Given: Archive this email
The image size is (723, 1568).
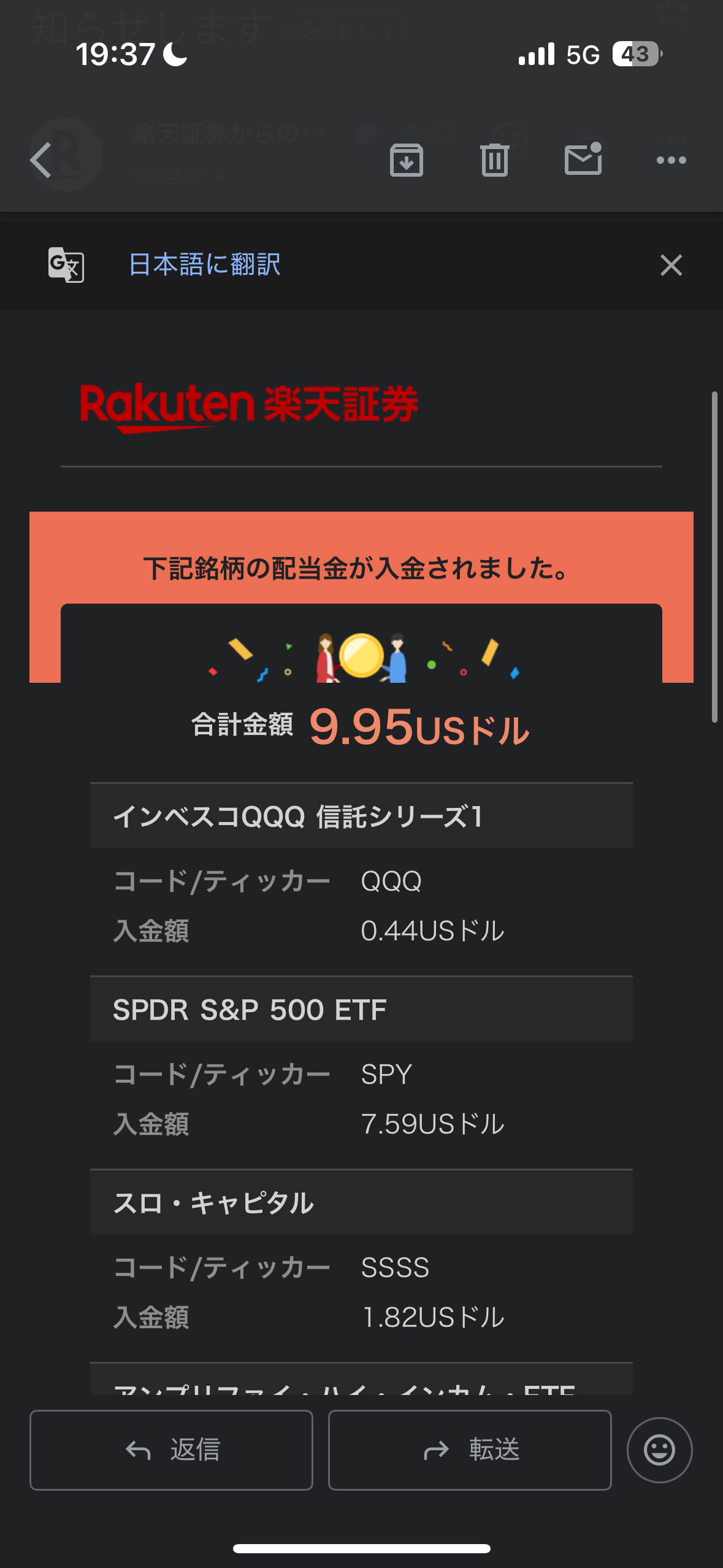Looking at the screenshot, I should (x=406, y=160).
